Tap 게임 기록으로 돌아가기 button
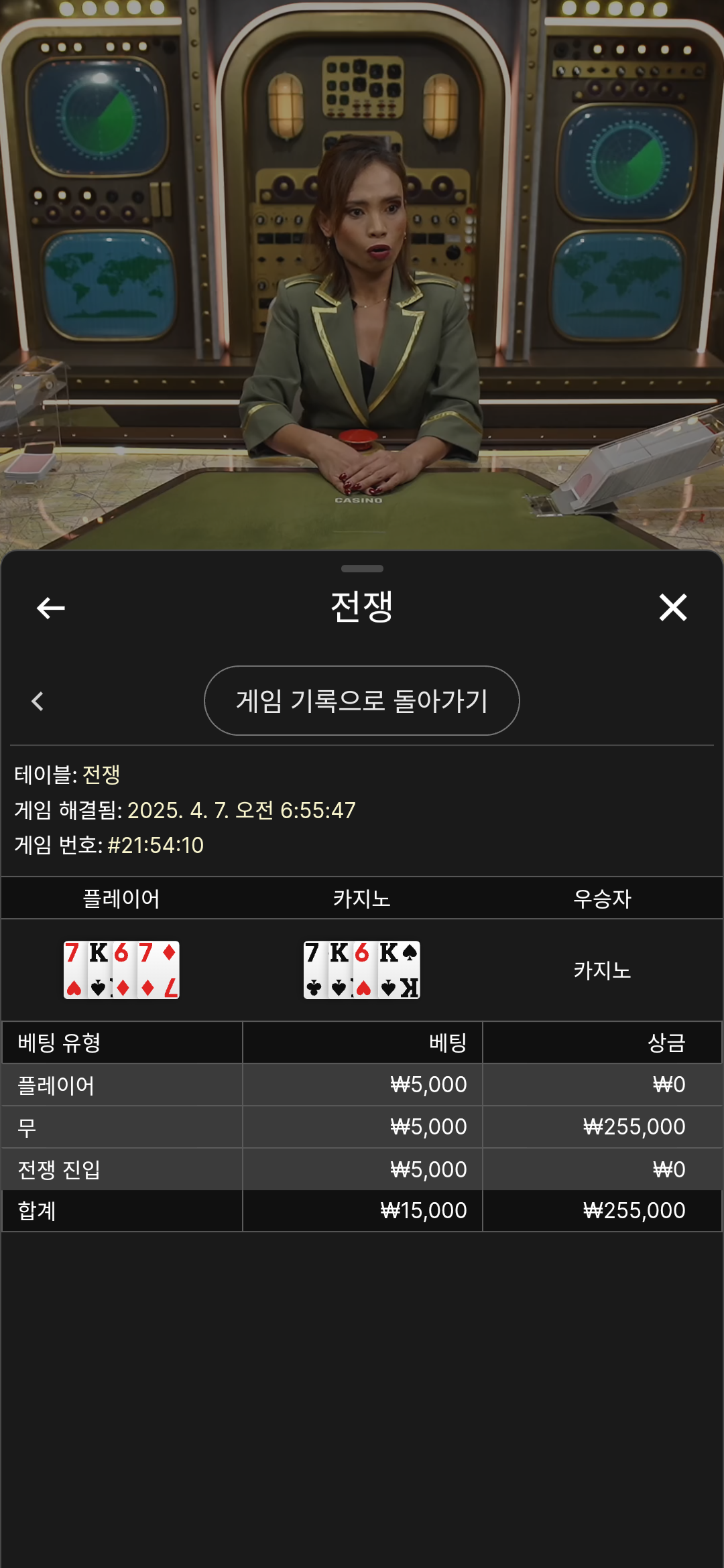This screenshot has width=724, height=1568. point(362,700)
